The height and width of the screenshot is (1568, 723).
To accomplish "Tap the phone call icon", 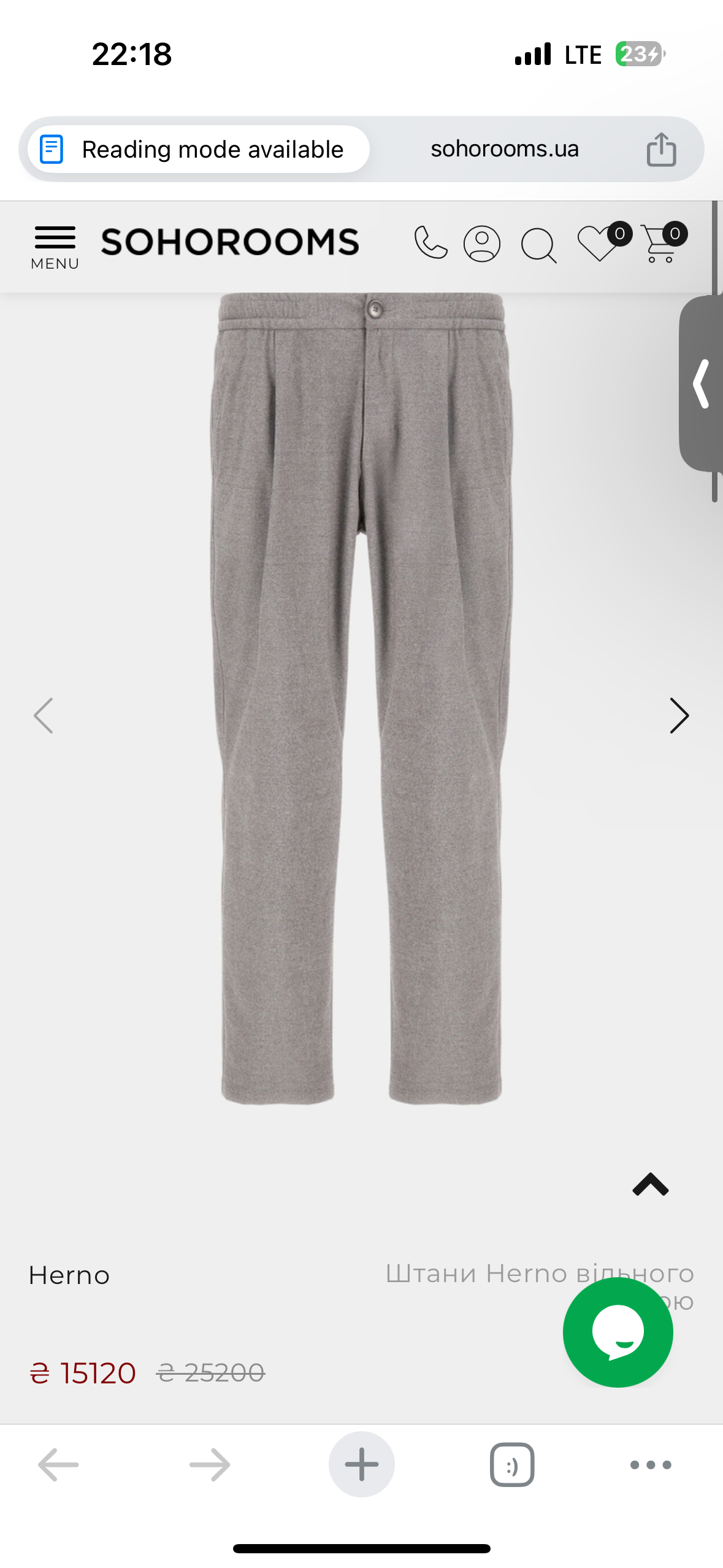I will pos(430,243).
